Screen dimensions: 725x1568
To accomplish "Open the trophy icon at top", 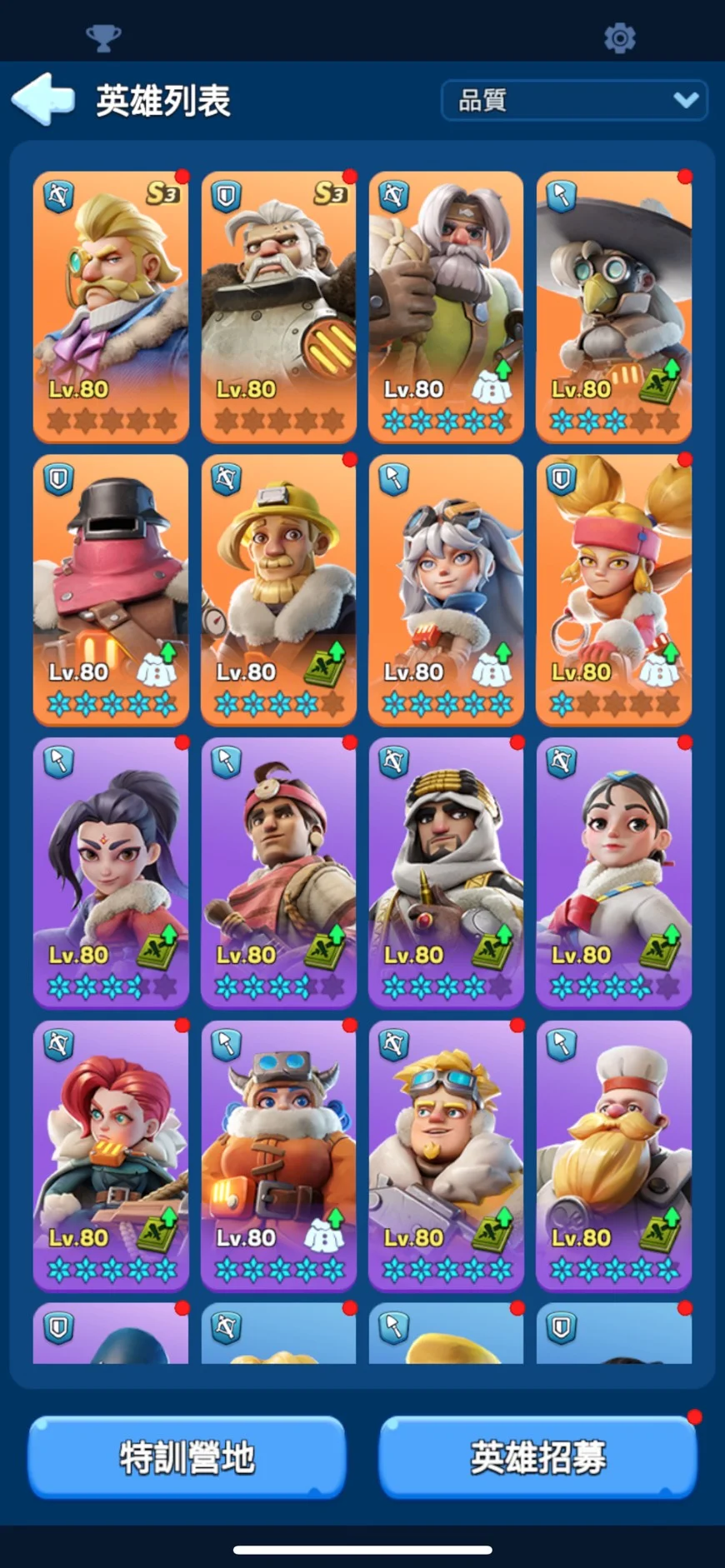I will point(103,37).
